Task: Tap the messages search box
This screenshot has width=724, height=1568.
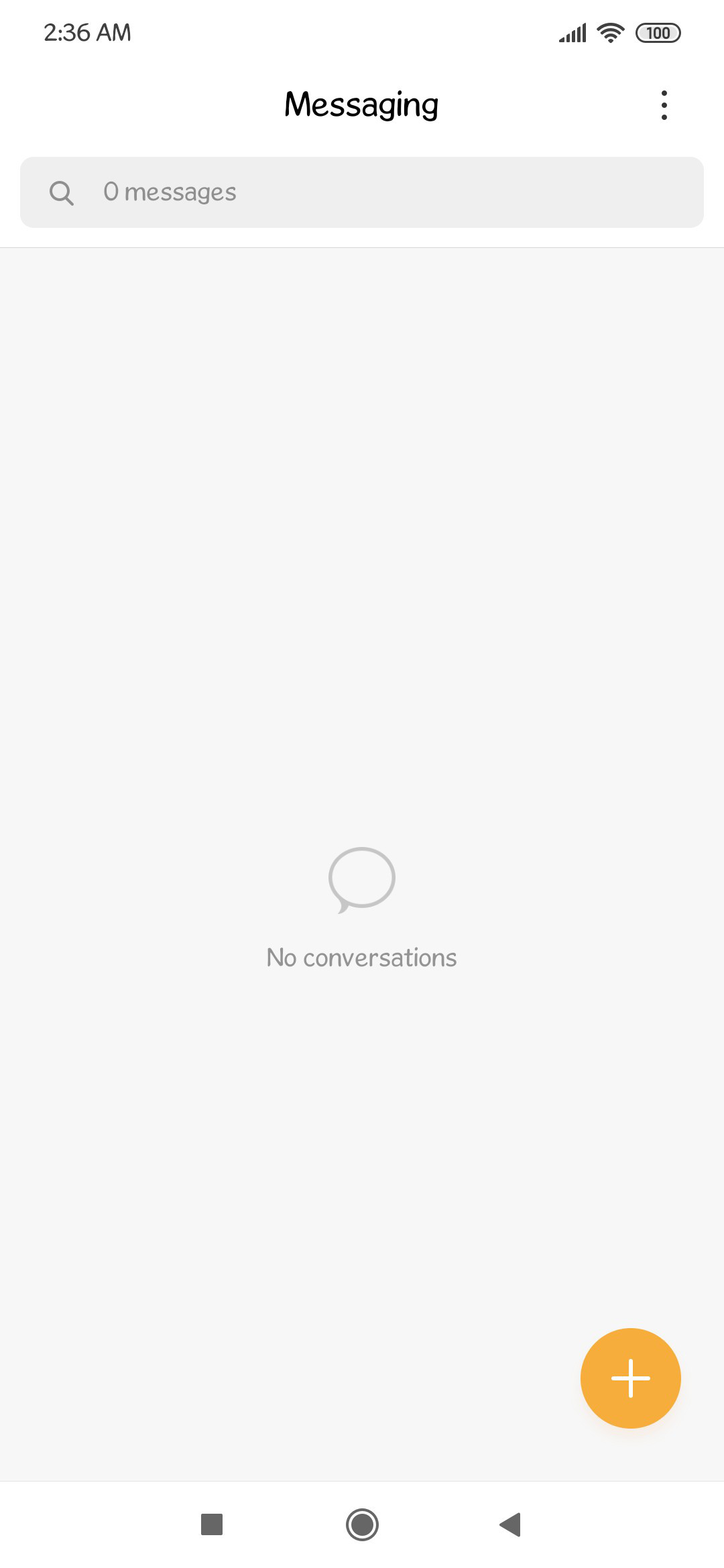Action: pos(362,192)
